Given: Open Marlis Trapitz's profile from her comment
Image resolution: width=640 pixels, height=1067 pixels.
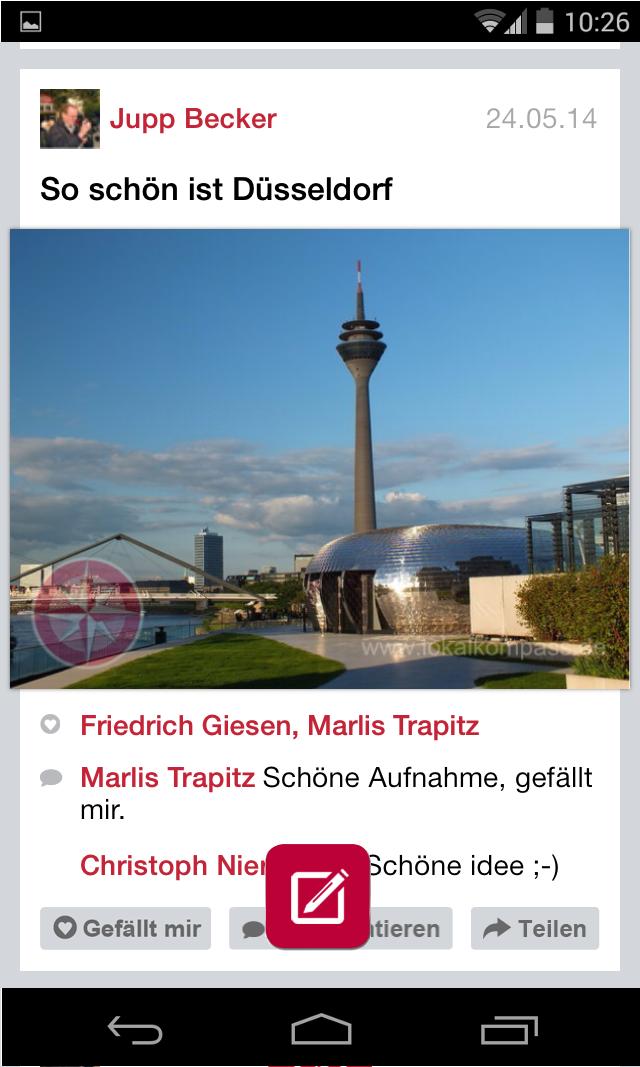Looking at the screenshot, I should pyautogui.click(x=168, y=778).
